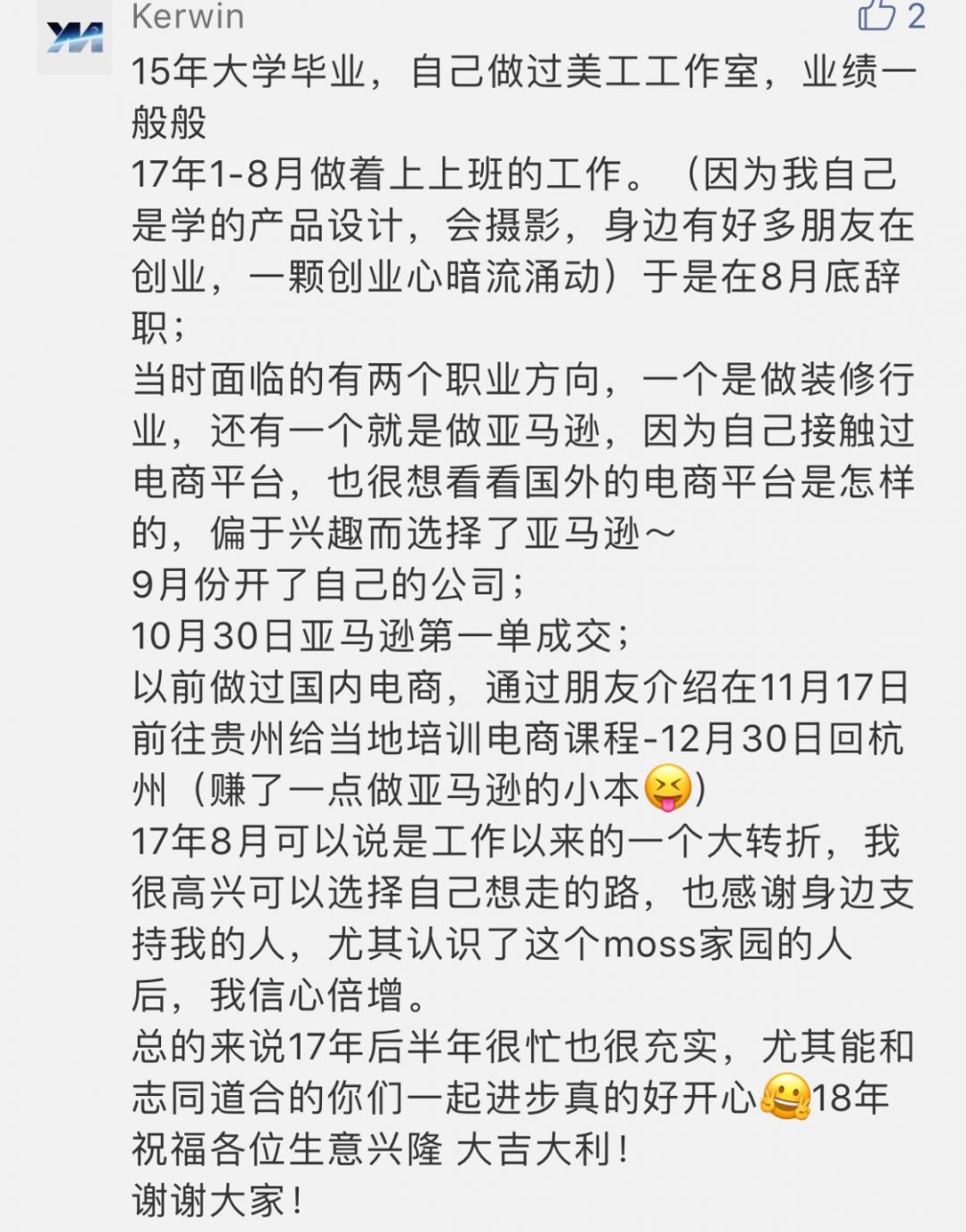Open the commenter name Kerwin

click(187, 16)
